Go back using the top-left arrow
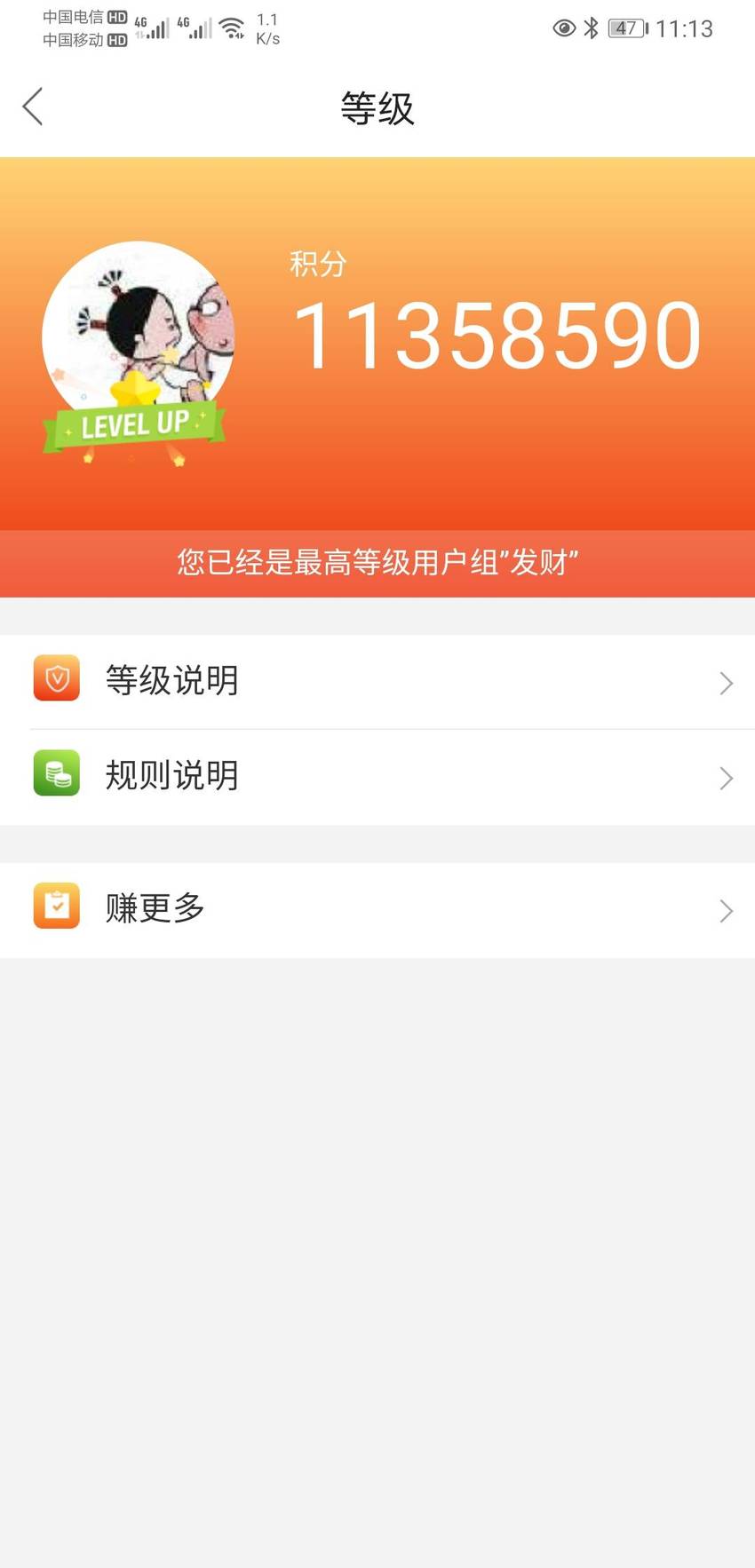Screen dimensions: 755x1568 (33, 107)
